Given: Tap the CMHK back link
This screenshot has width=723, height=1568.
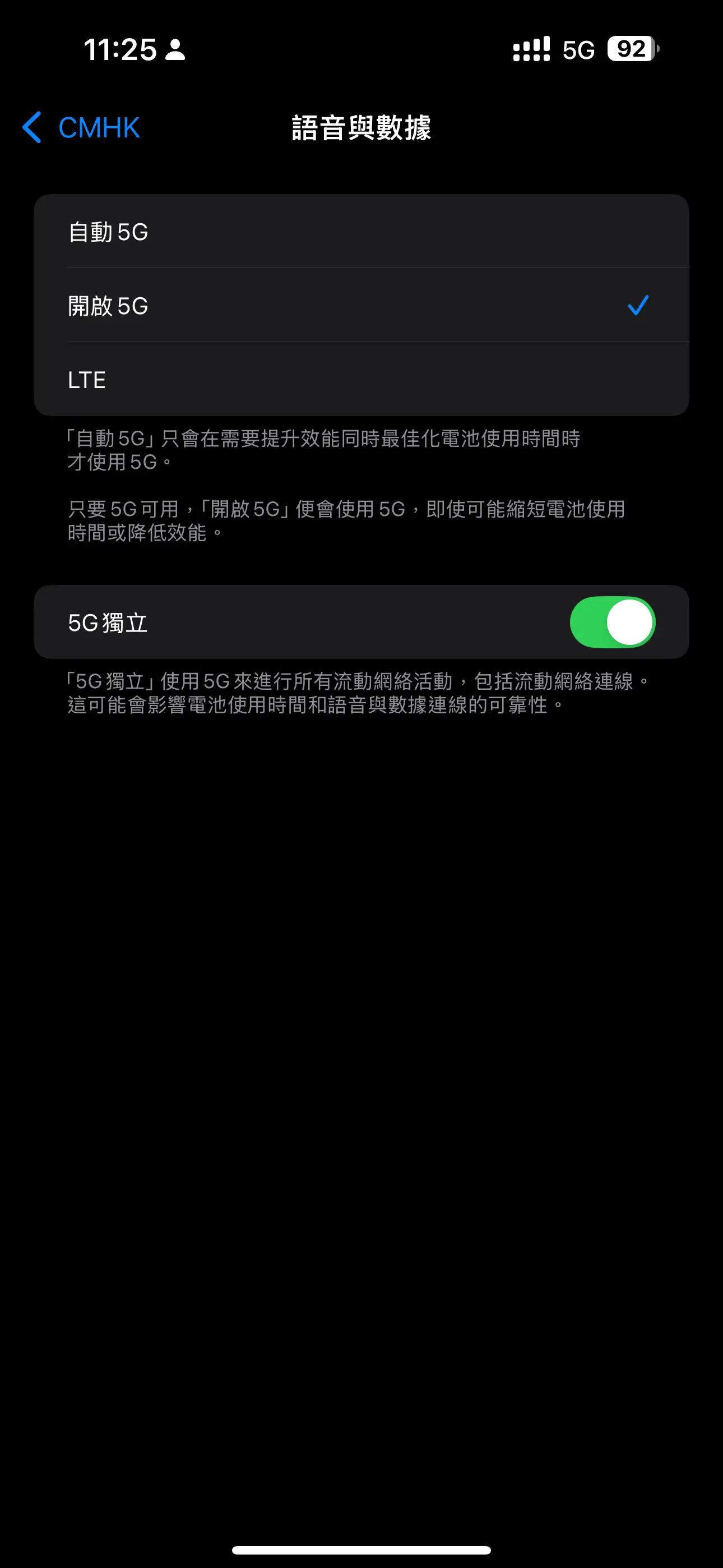Looking at the screenshot, I should coord(98,127).
